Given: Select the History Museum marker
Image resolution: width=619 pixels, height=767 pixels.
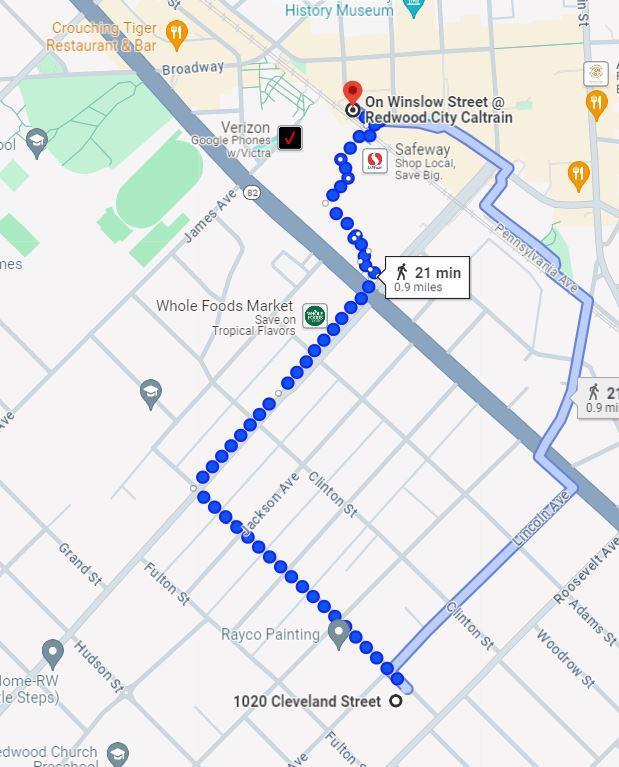Looking at the screenshot, I should 412,9.
